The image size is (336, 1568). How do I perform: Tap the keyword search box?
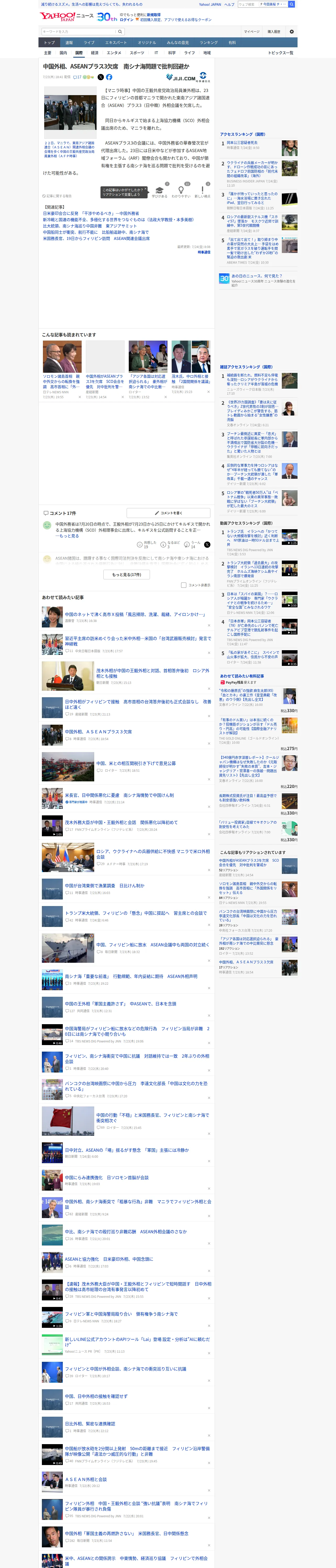[x=79, y=32]
